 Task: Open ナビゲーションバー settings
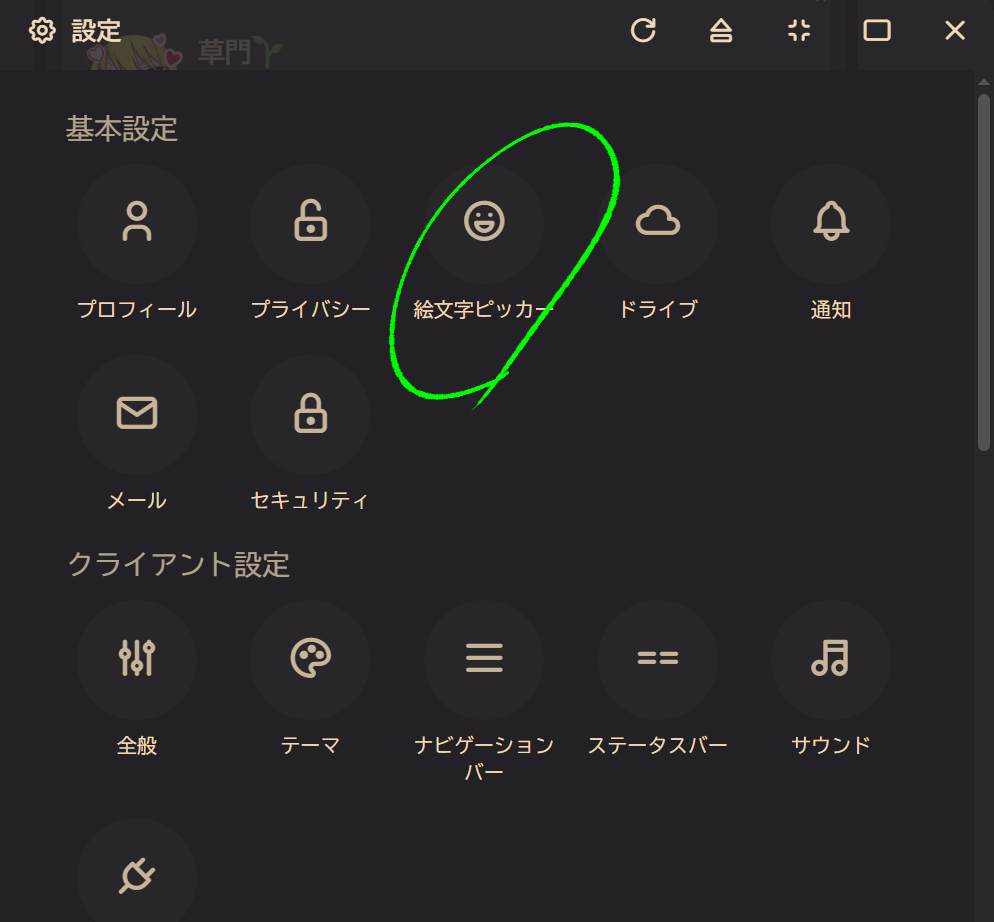point(484,659)
